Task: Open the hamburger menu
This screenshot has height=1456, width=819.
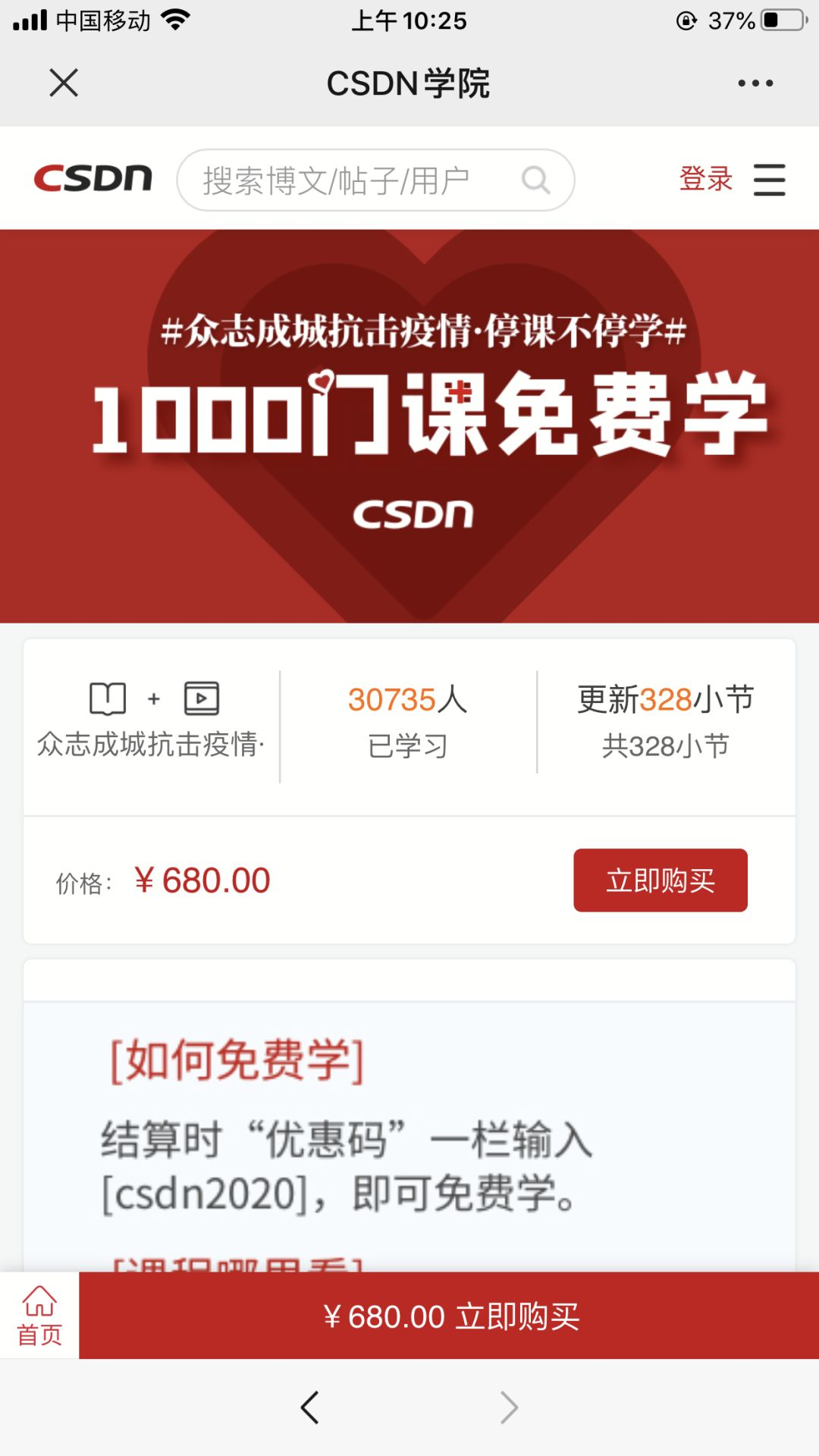Action: click(769, 180)
